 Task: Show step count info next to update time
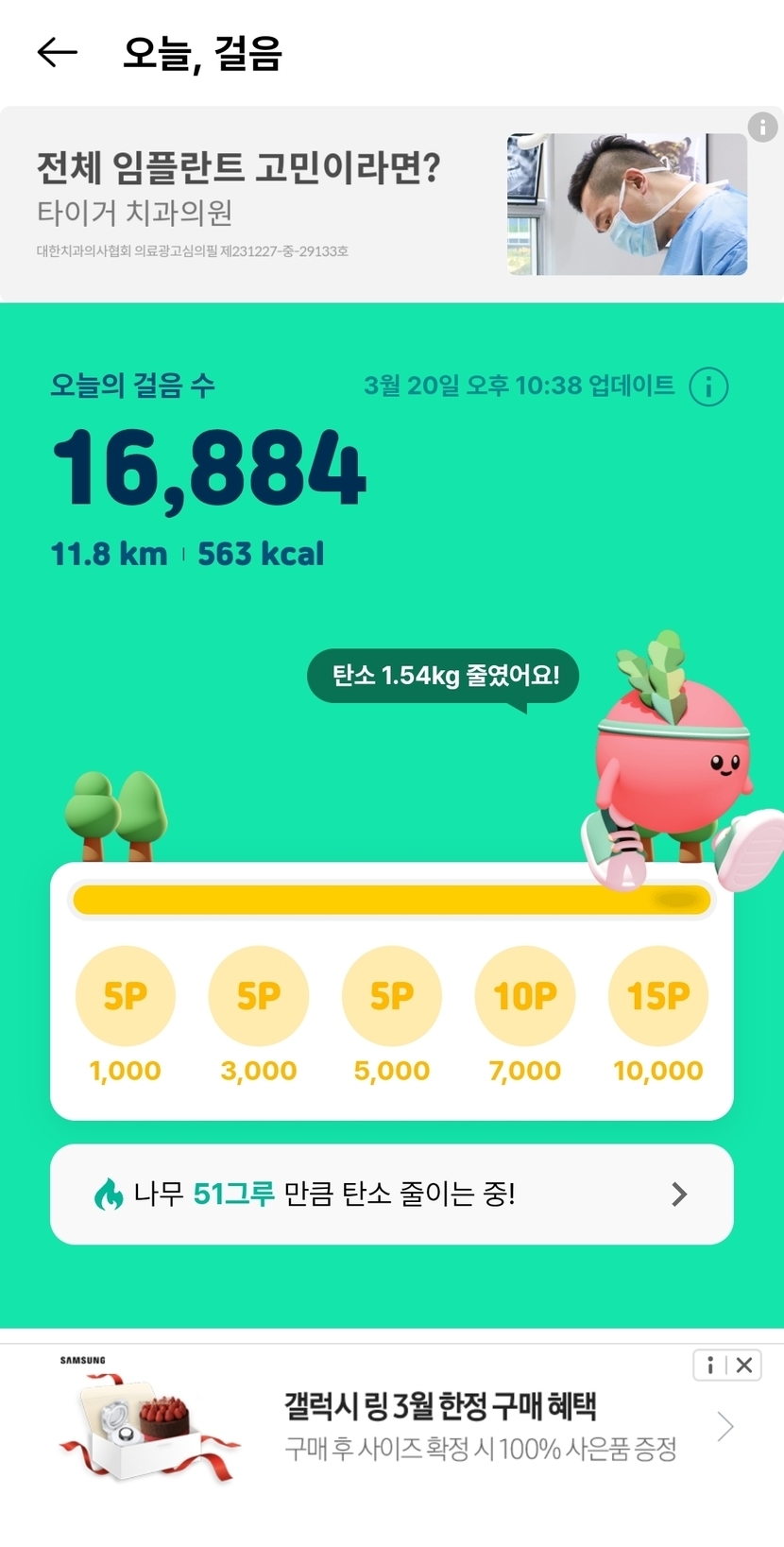(708, 387)
